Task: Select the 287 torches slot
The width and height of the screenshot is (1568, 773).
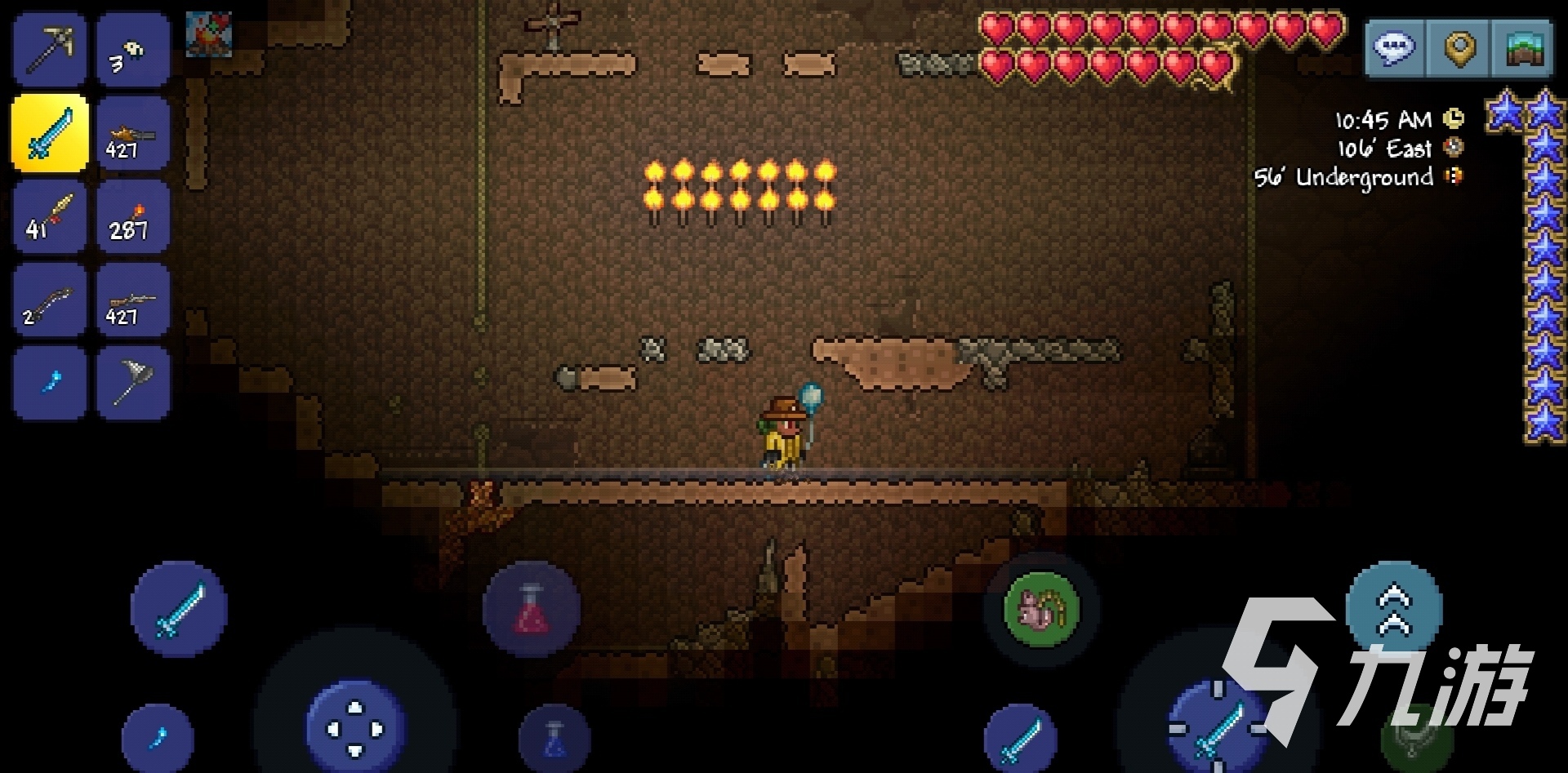Action: [x=132, y=217]
